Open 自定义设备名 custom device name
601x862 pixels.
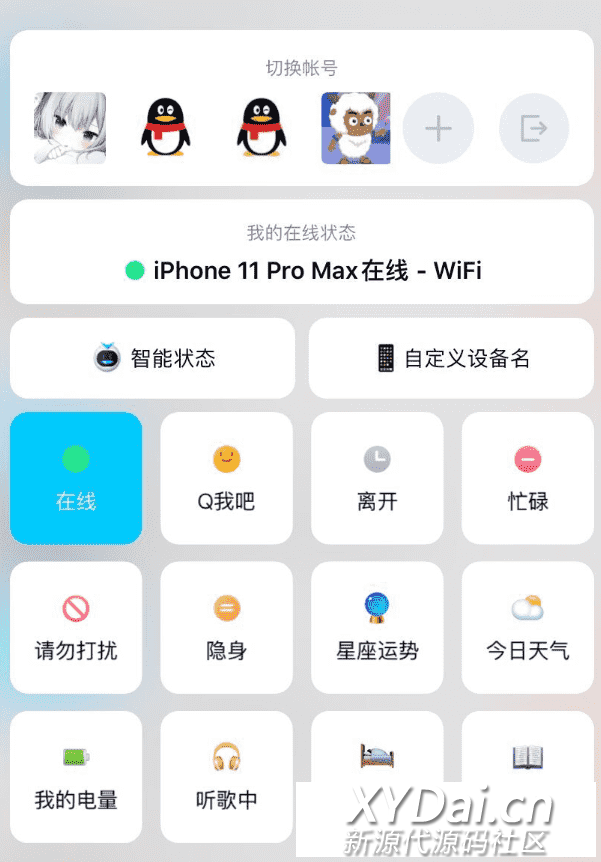pos(451,358)
